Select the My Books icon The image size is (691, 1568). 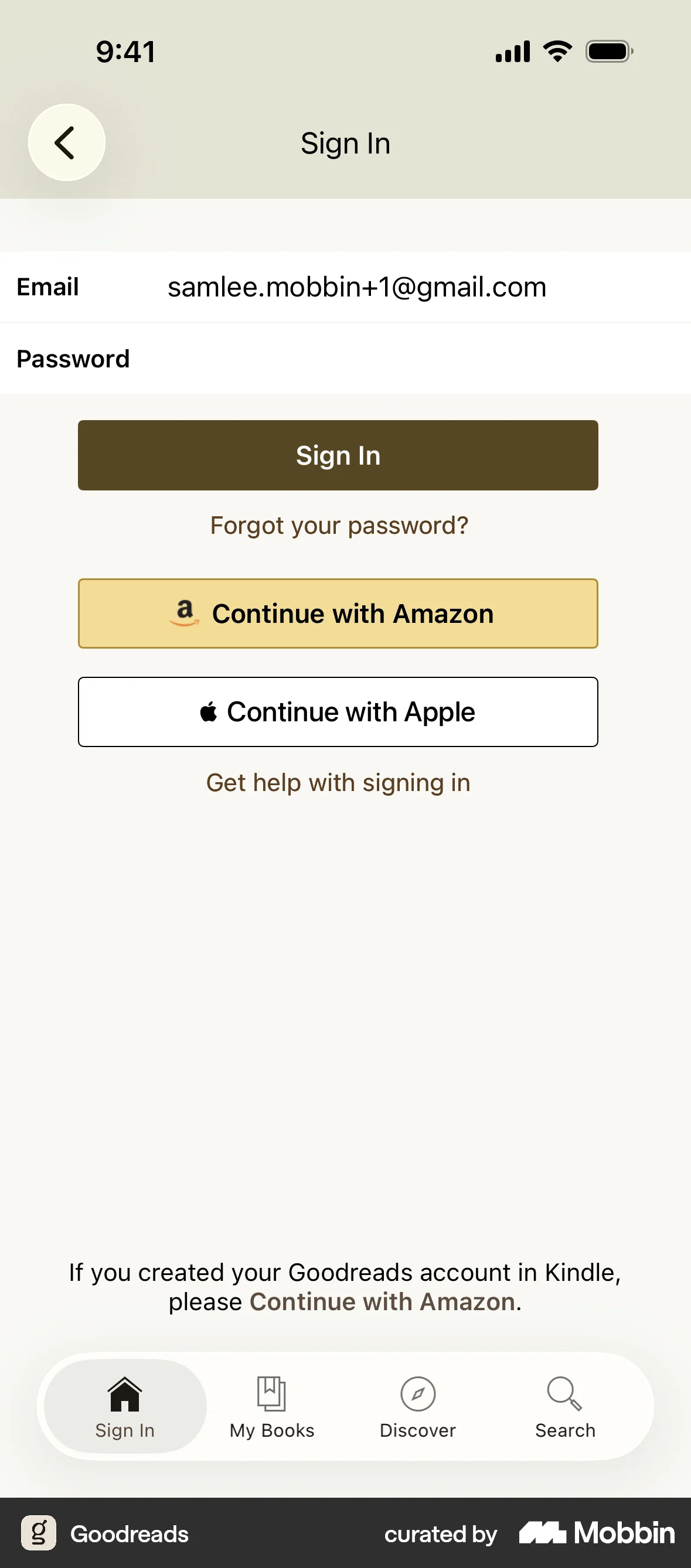[271, 1394]
